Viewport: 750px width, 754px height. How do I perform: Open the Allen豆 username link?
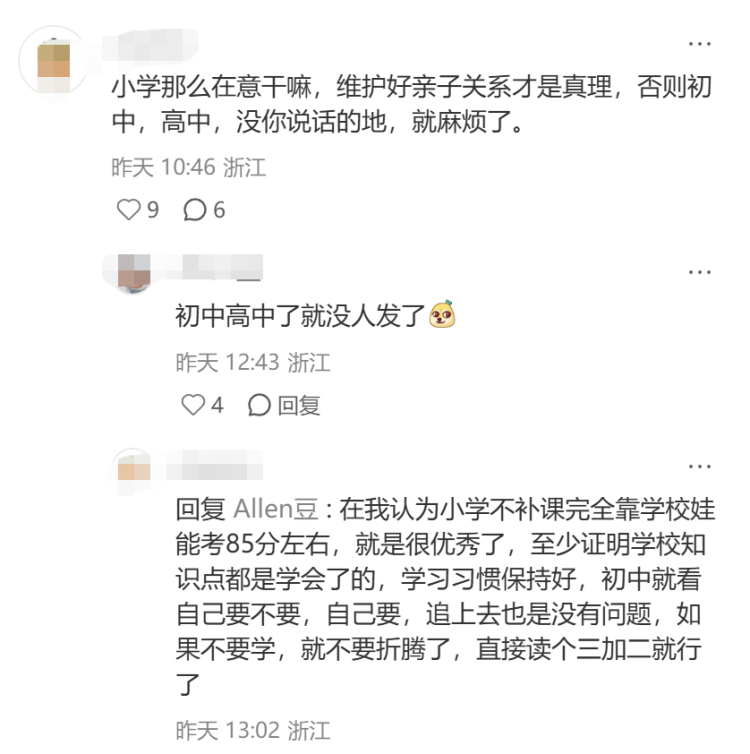point(275,509)
